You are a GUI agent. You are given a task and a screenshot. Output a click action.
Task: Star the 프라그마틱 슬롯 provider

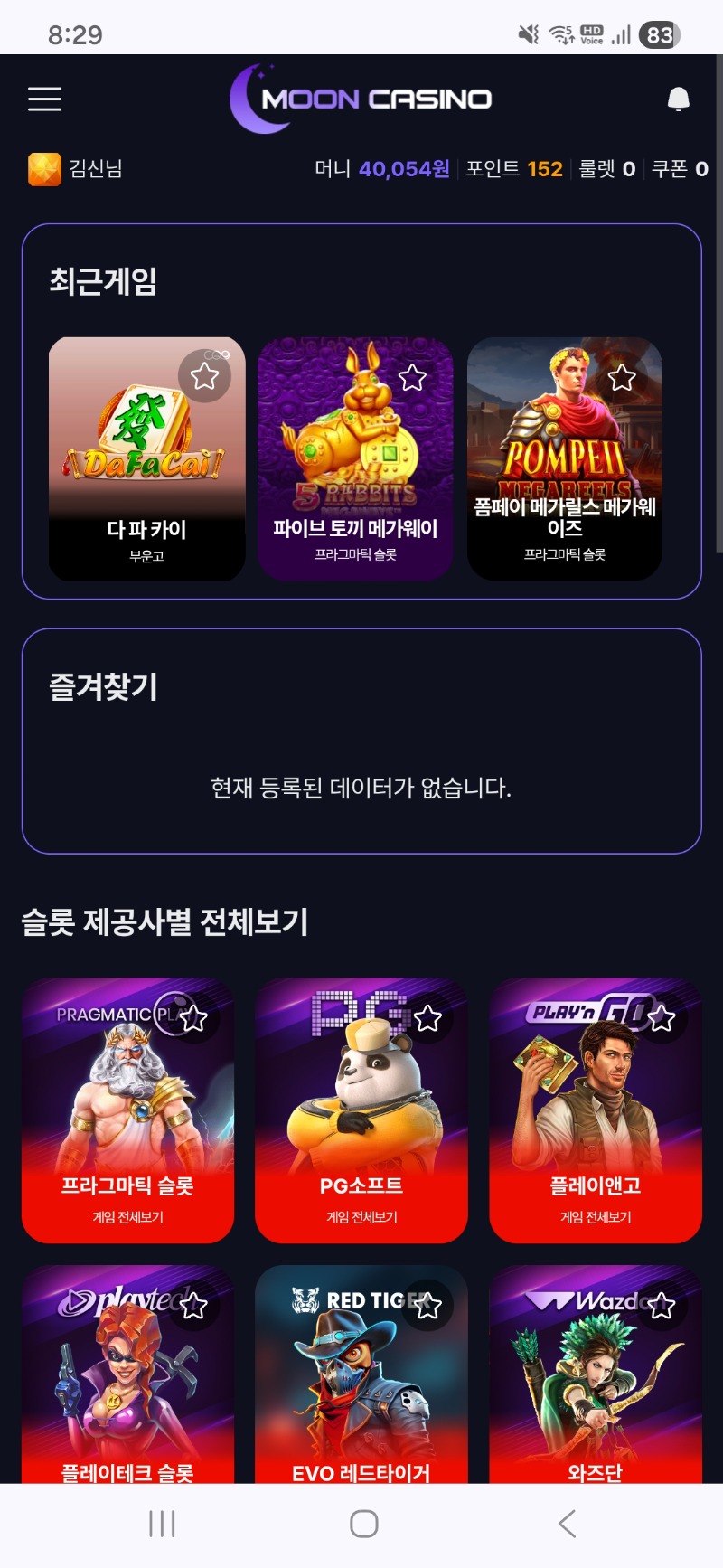coord(193,1019)
